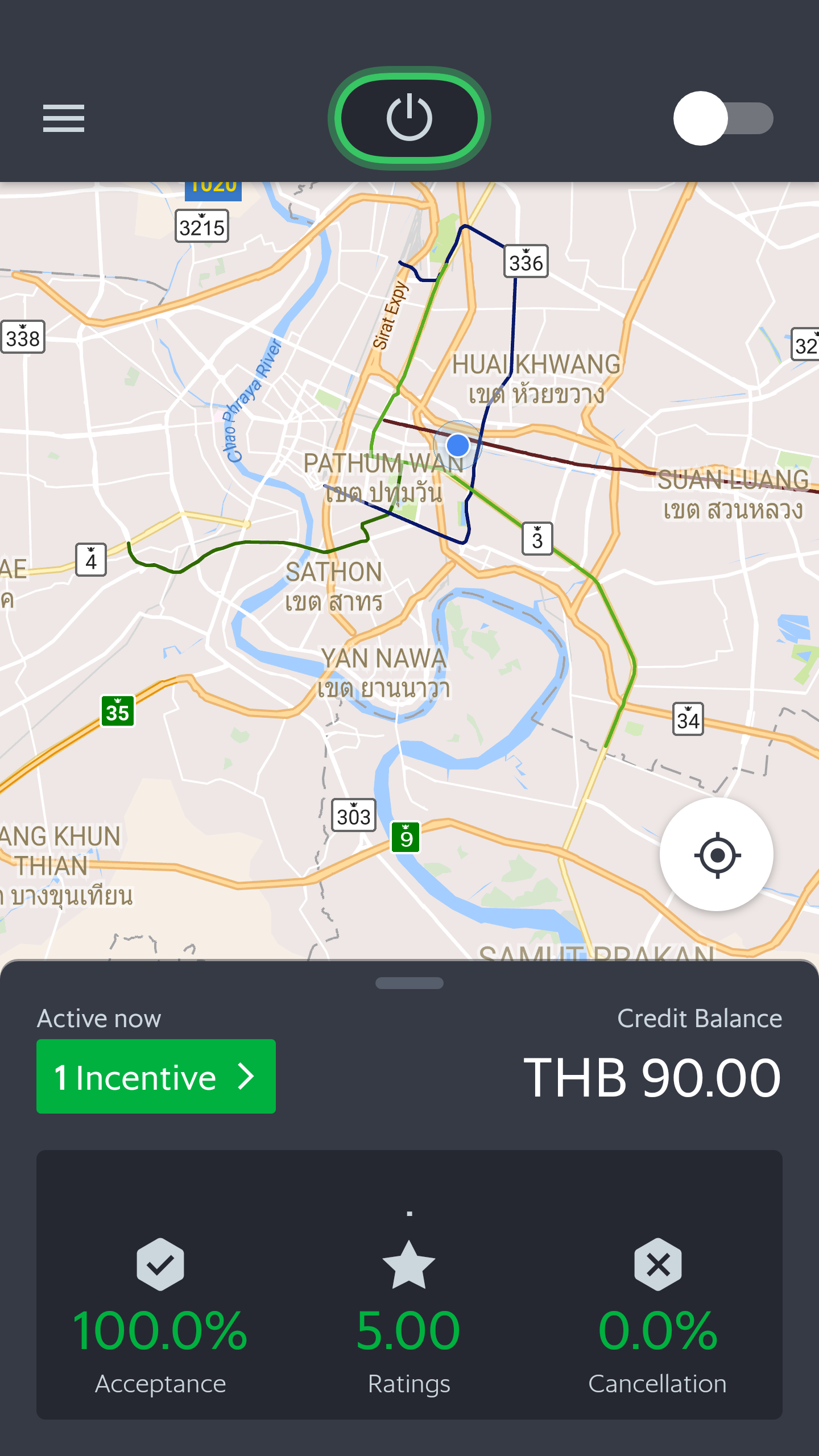Tap the green power button
This screenshot has width=819, height=1456.
pyautogui.click(x=409, y=118)
